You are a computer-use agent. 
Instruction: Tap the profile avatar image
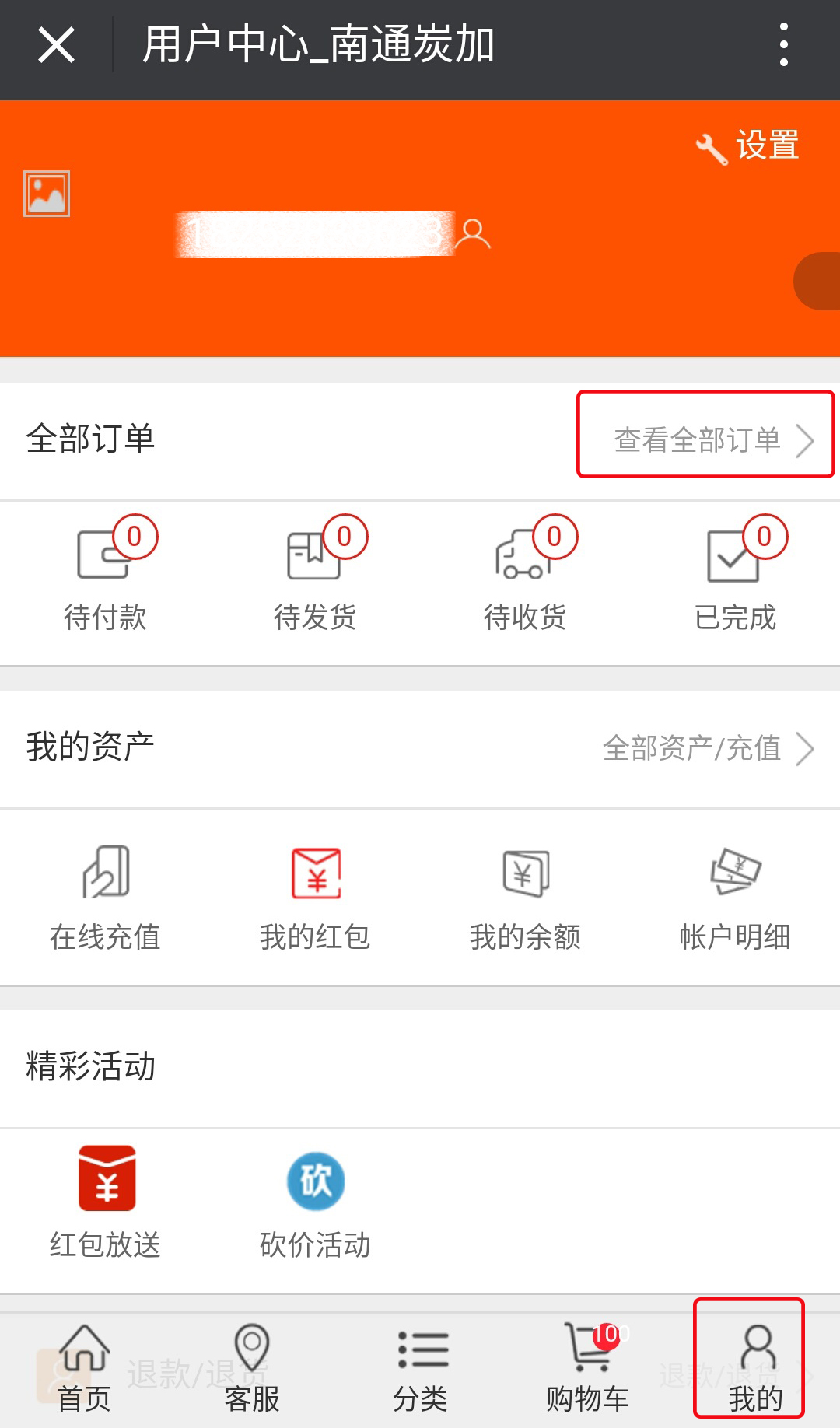pyautogui.click(x=47, y=194)
